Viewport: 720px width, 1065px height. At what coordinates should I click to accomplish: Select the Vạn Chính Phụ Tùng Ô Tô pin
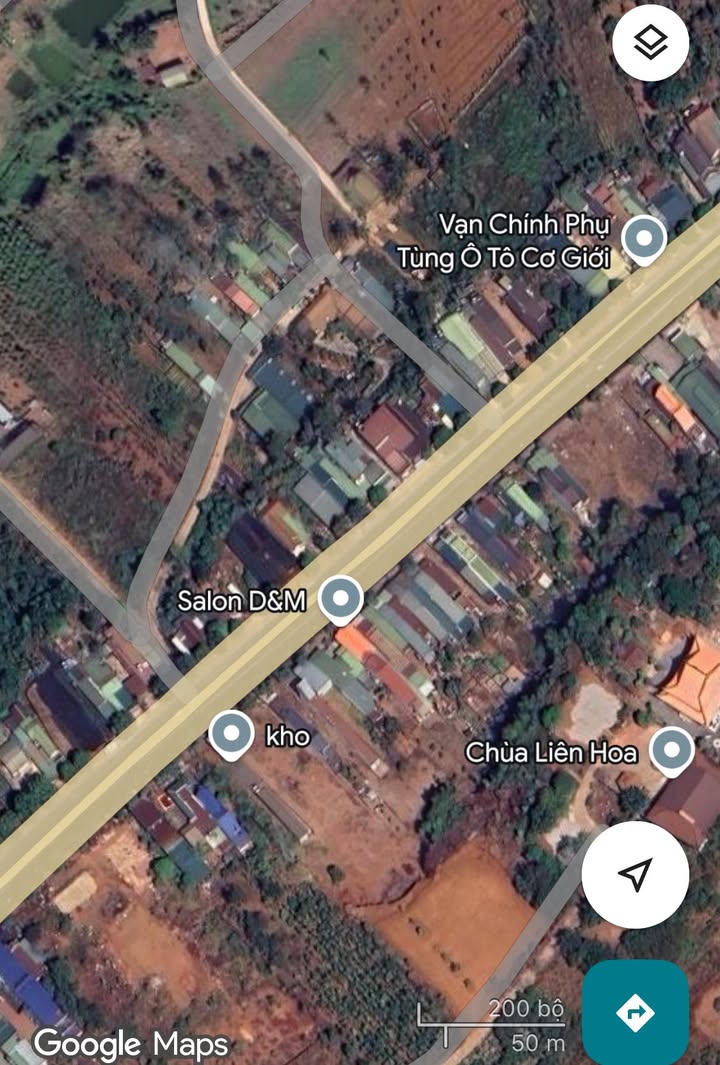click(644, 240)
